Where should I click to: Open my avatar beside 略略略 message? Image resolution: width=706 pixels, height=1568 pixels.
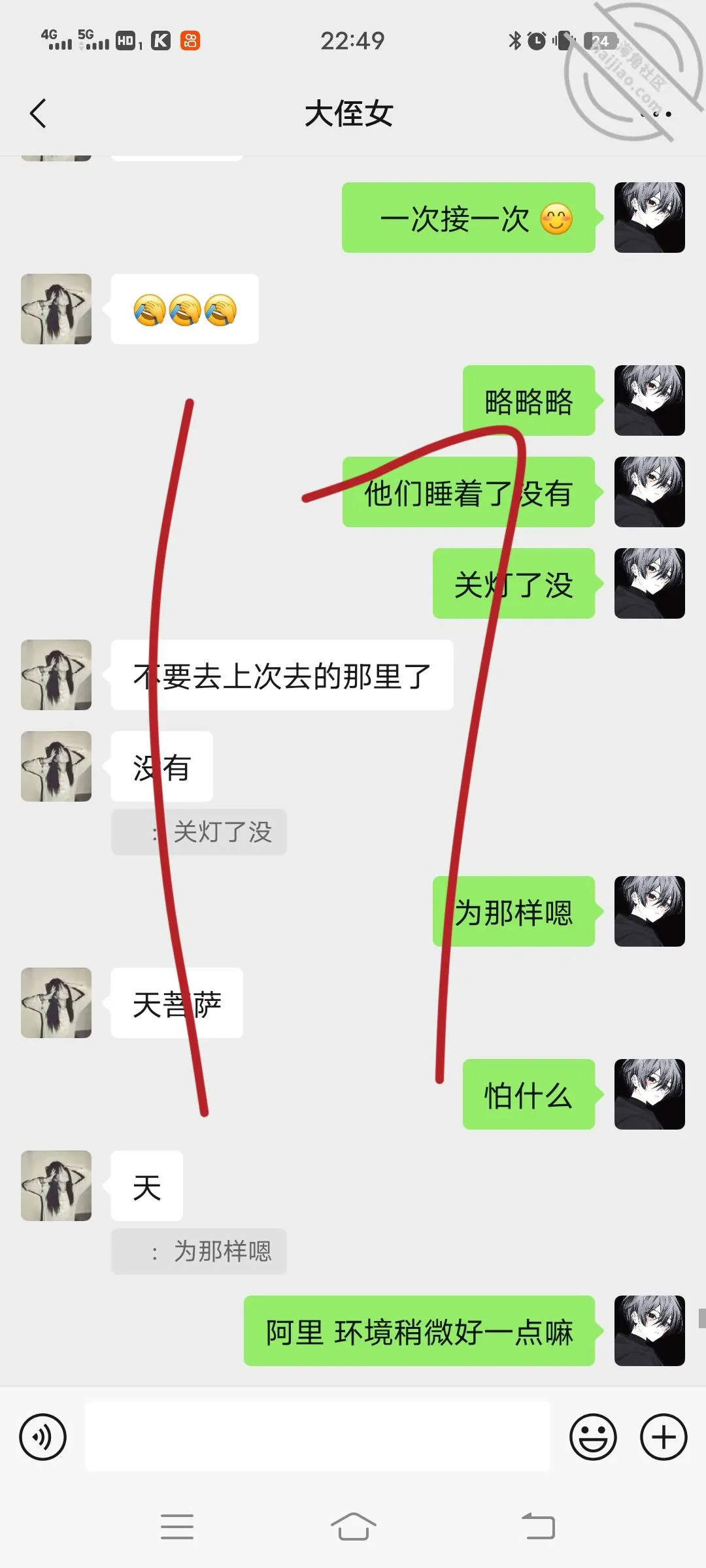[x=650, y=400]
